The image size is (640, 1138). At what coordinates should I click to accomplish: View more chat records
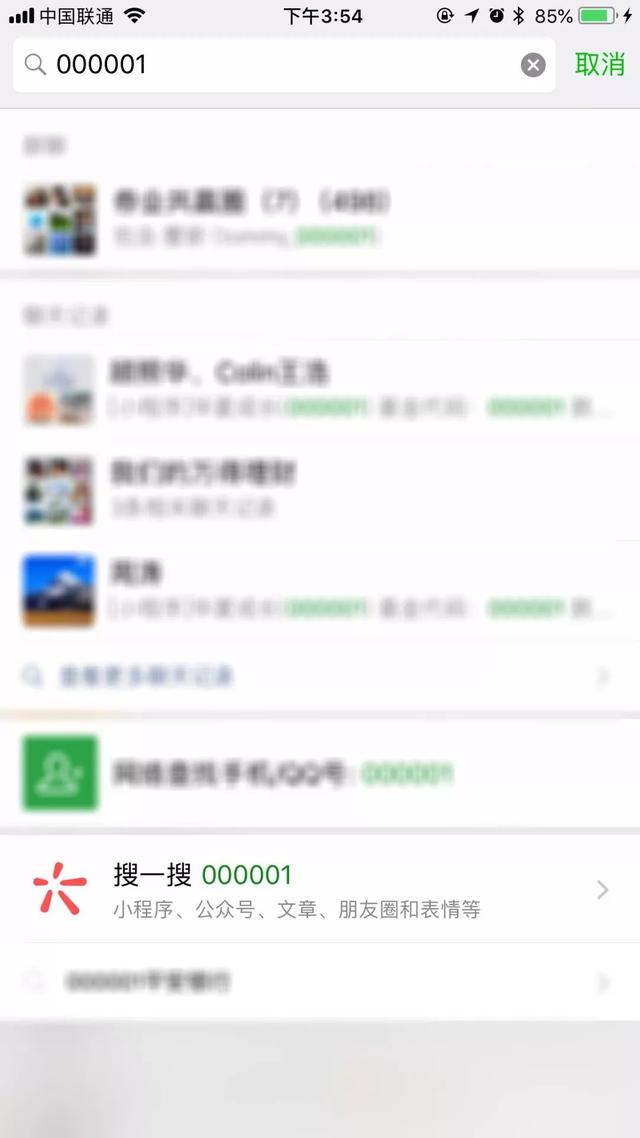click(x=320, y=677)
